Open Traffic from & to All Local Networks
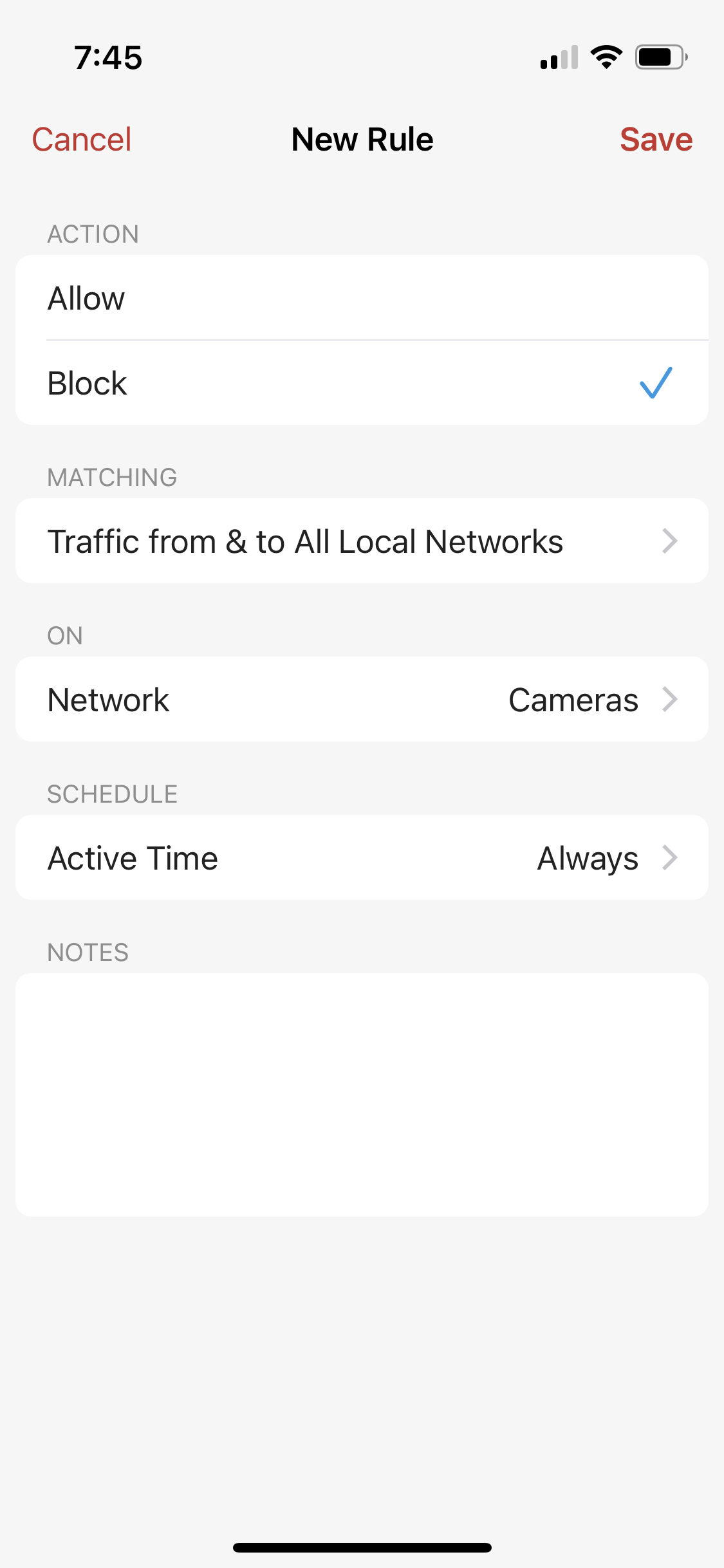Image resolution: width=724 pixels, height=1568 pixels. click(362, 541)
